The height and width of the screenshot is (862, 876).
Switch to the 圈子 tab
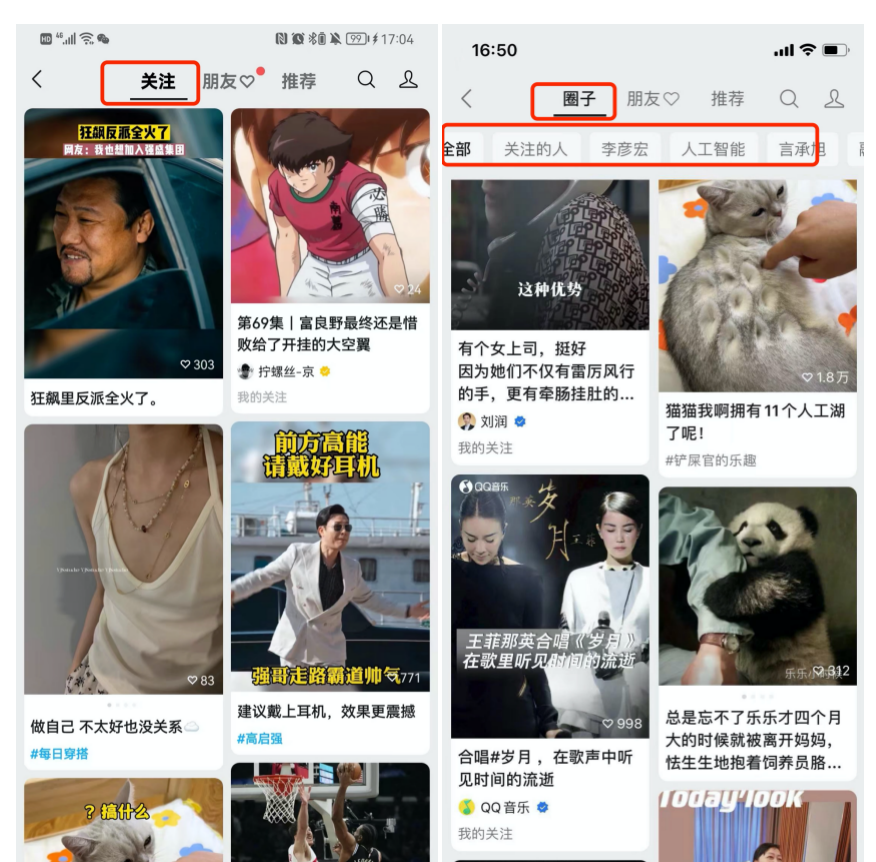(579, 99)
